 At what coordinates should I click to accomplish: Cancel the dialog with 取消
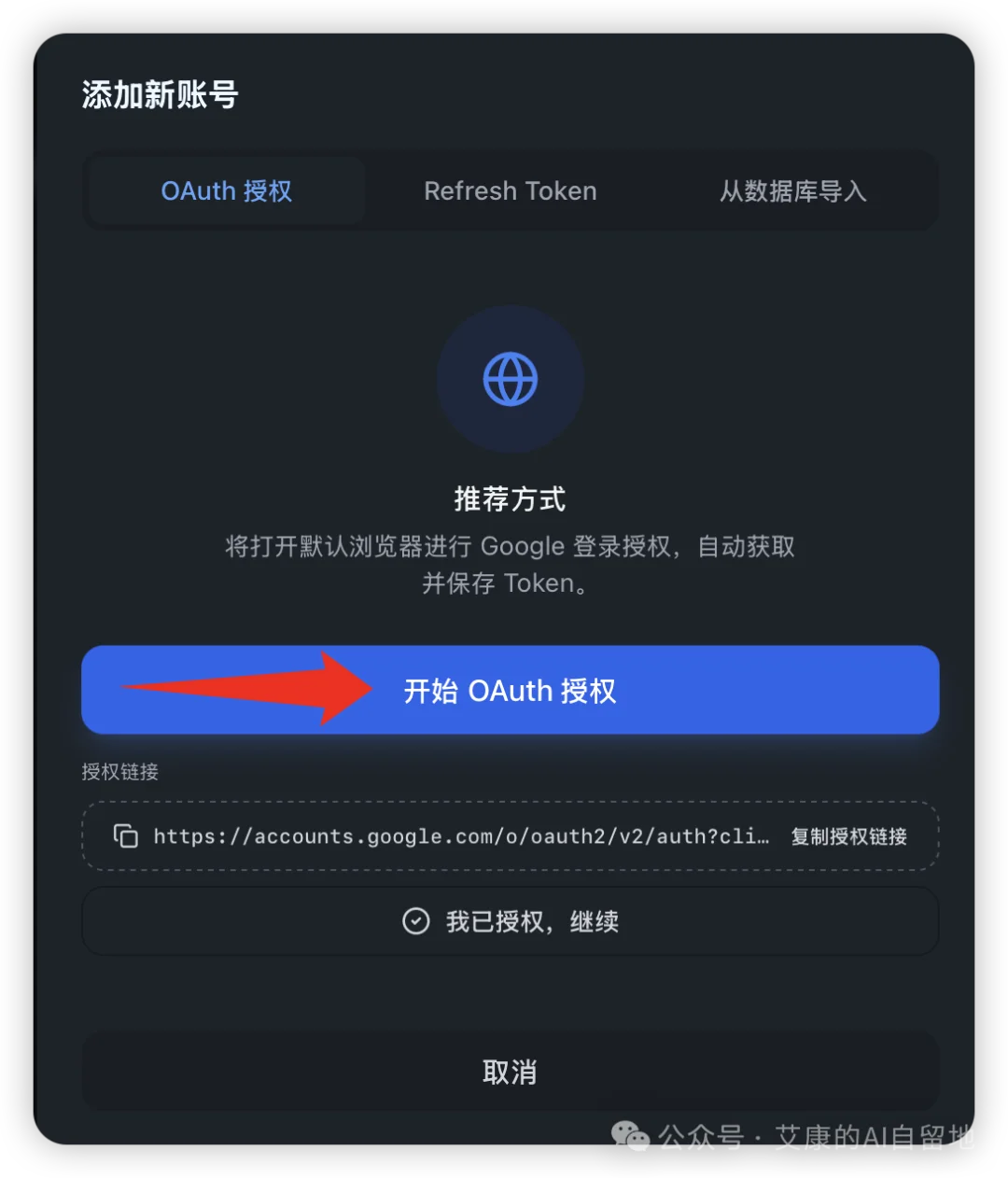pyautogui.click(x=510, y=1072)
